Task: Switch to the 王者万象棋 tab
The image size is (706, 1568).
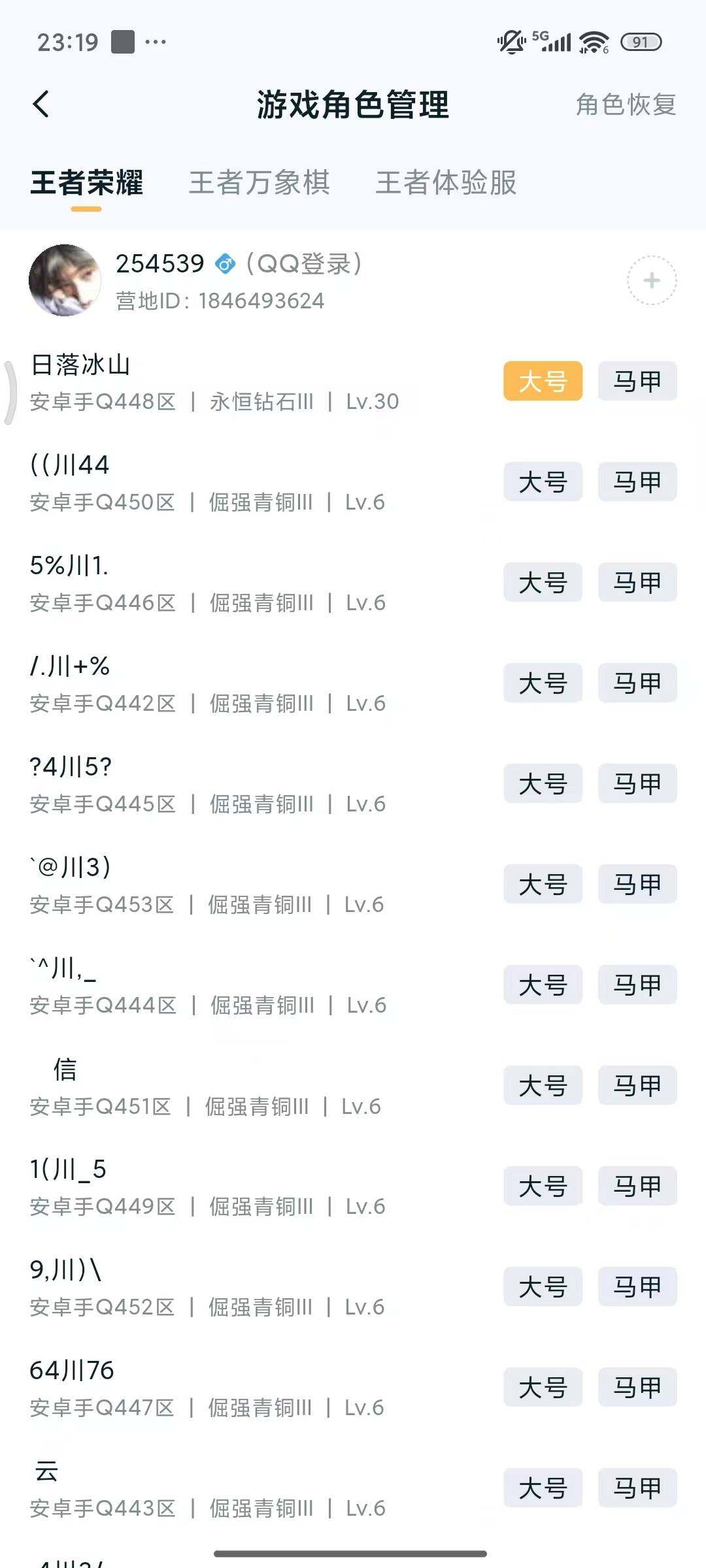Action: point(259,182)
